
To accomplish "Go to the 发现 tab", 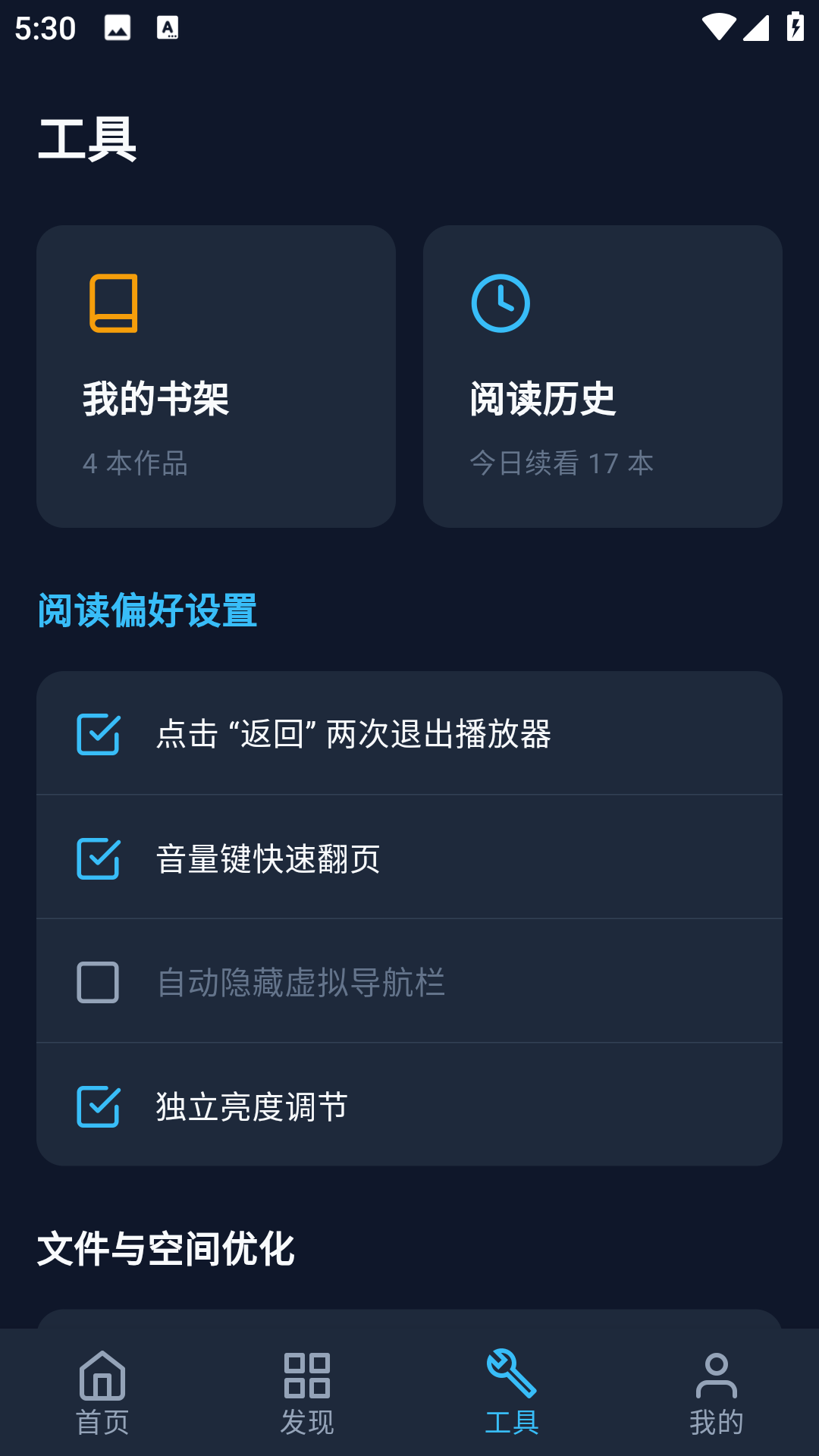I will pos(307,1394).
